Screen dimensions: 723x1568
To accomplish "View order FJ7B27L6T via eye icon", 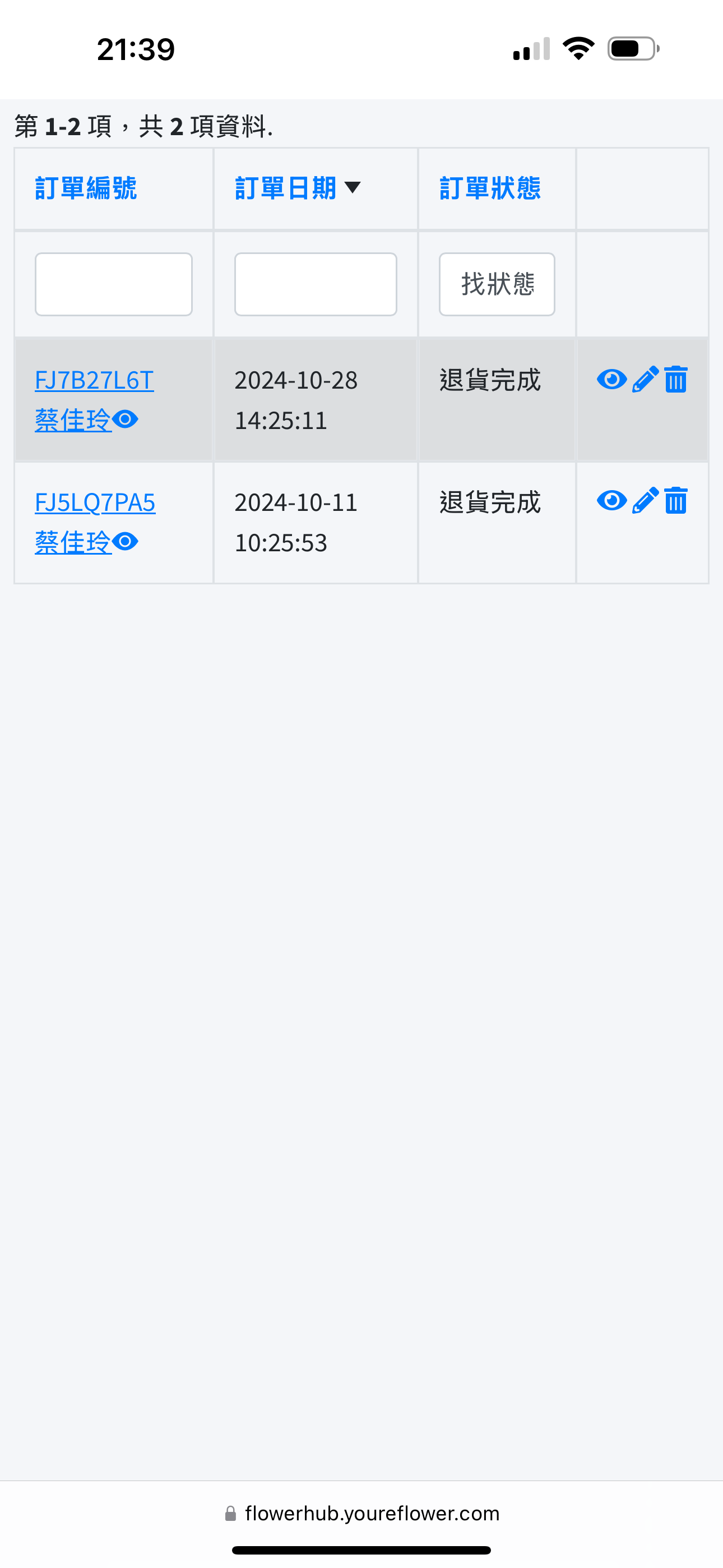I will point(611,379).
